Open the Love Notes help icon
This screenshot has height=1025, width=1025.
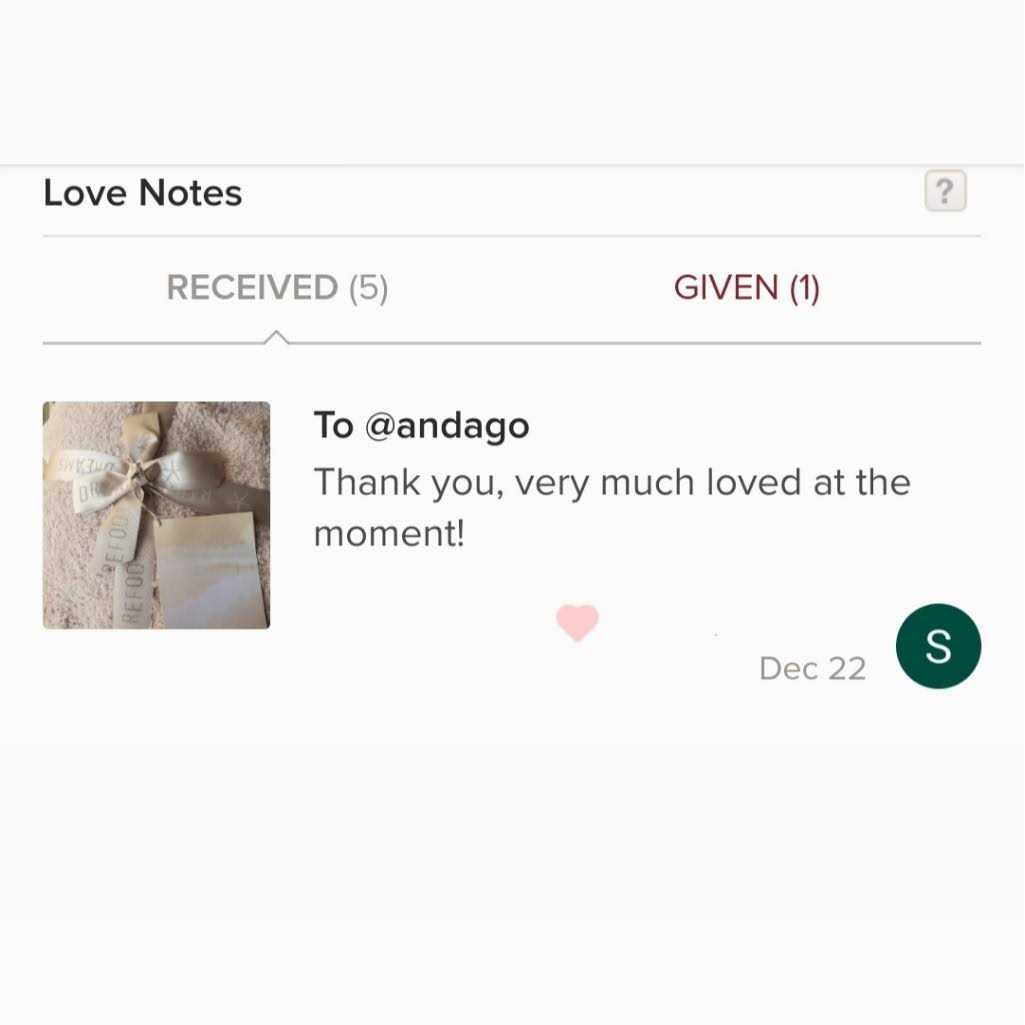click(x=945, y=190)
